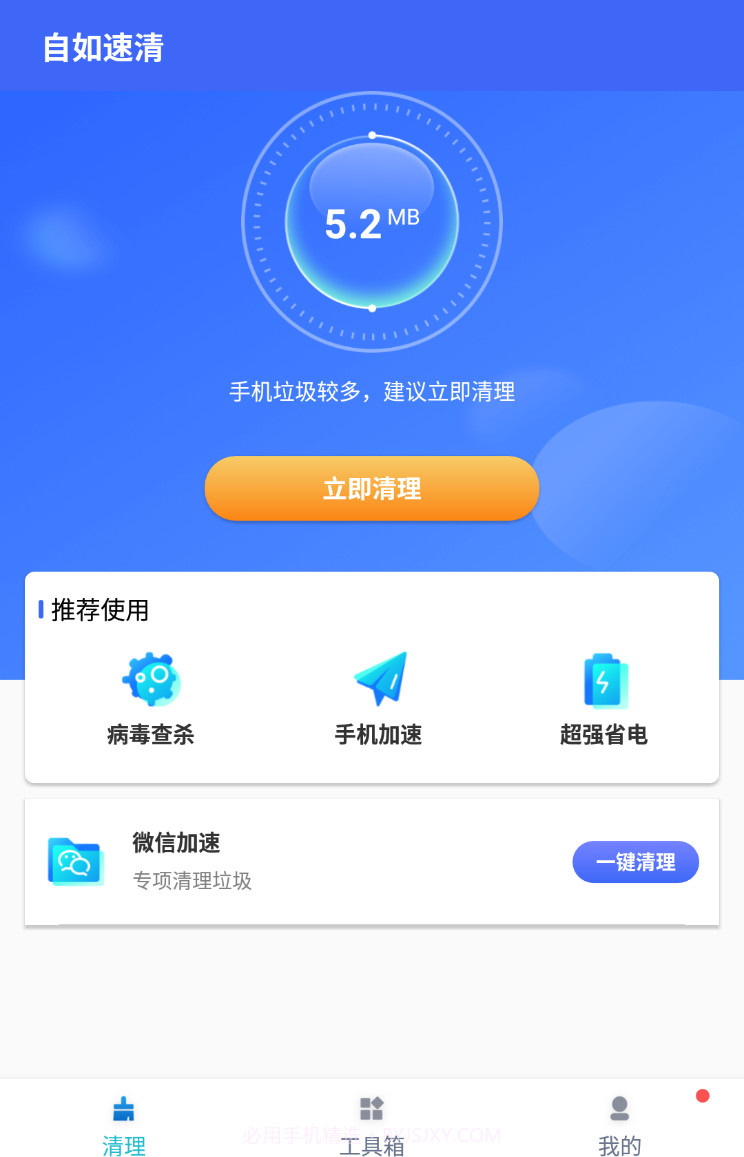
Task: Tap the 5.2 MB circular gauge
Action: 372,222
